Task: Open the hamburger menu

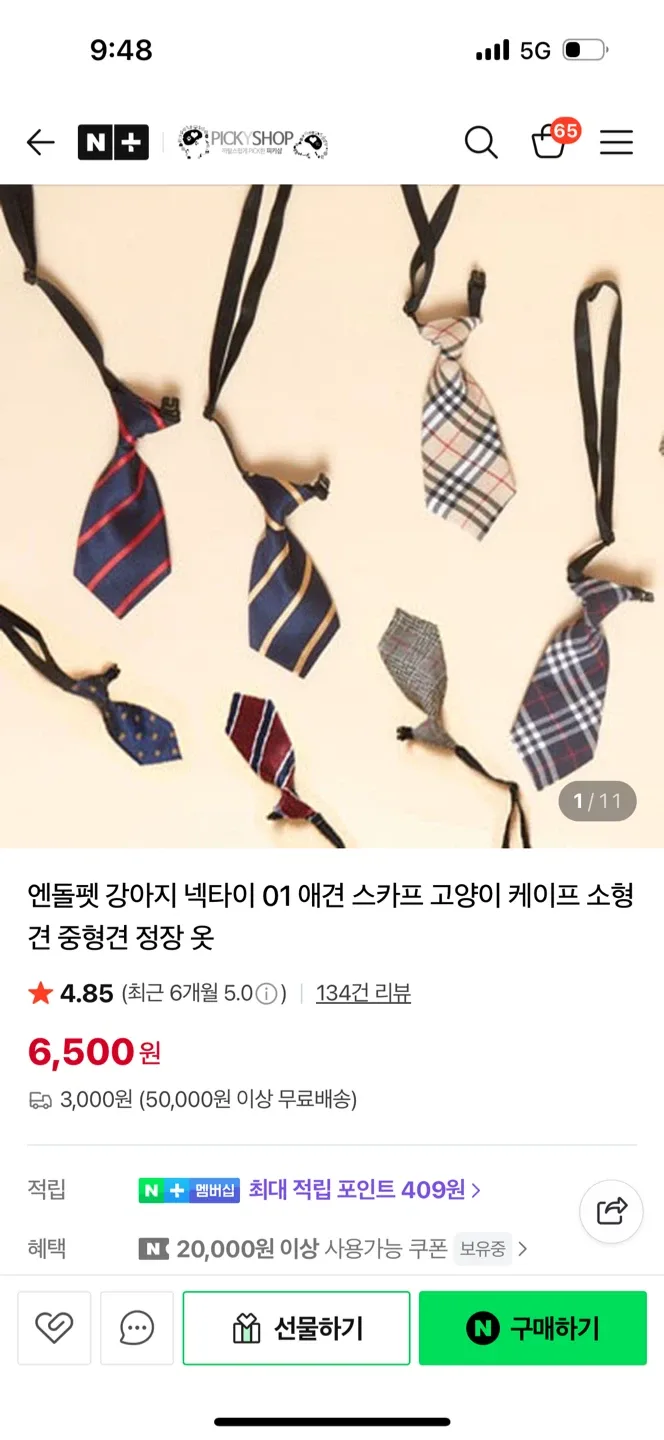Action: pos(616,143)
